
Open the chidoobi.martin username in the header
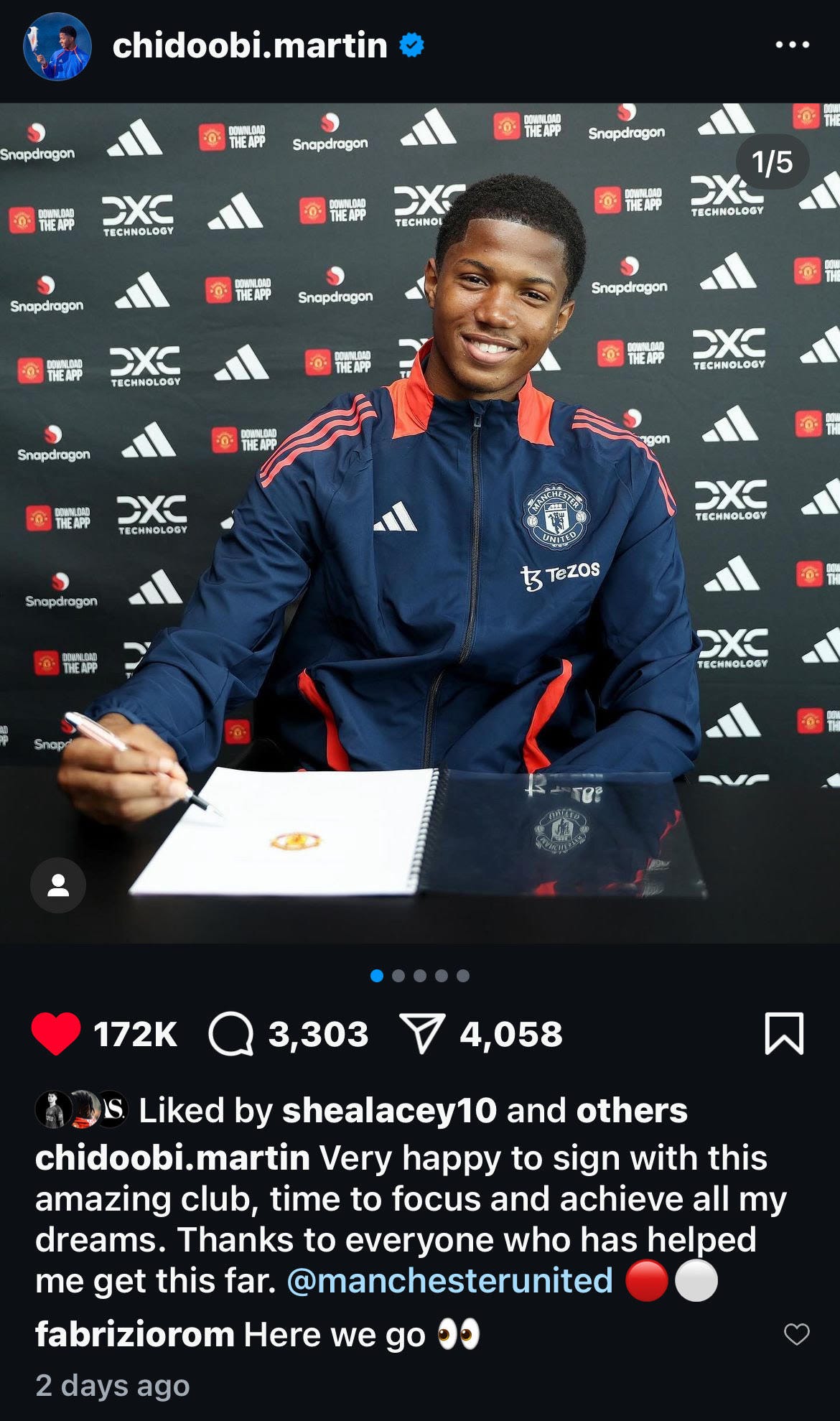[250, 46]
